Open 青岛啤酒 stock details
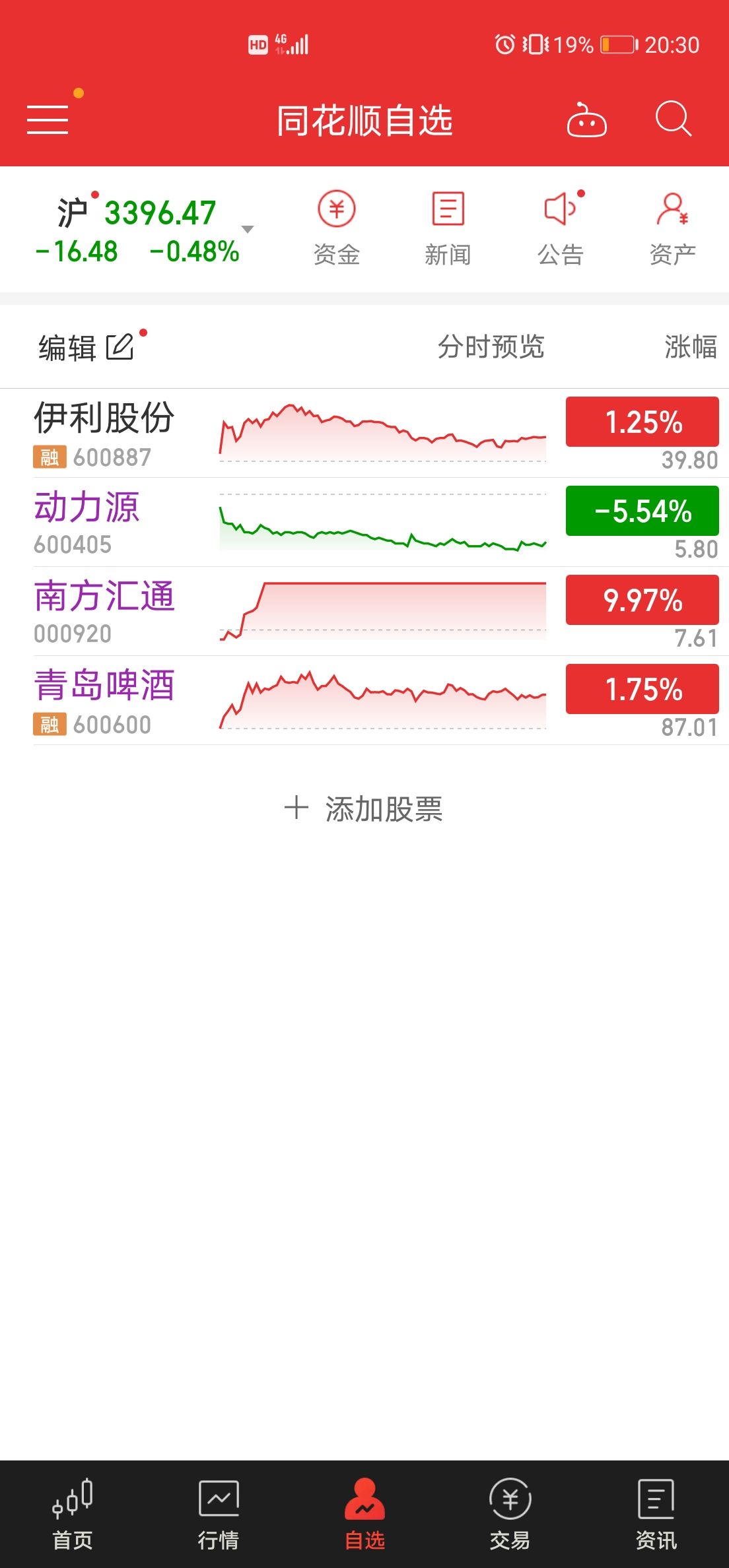 coord(104,700)
